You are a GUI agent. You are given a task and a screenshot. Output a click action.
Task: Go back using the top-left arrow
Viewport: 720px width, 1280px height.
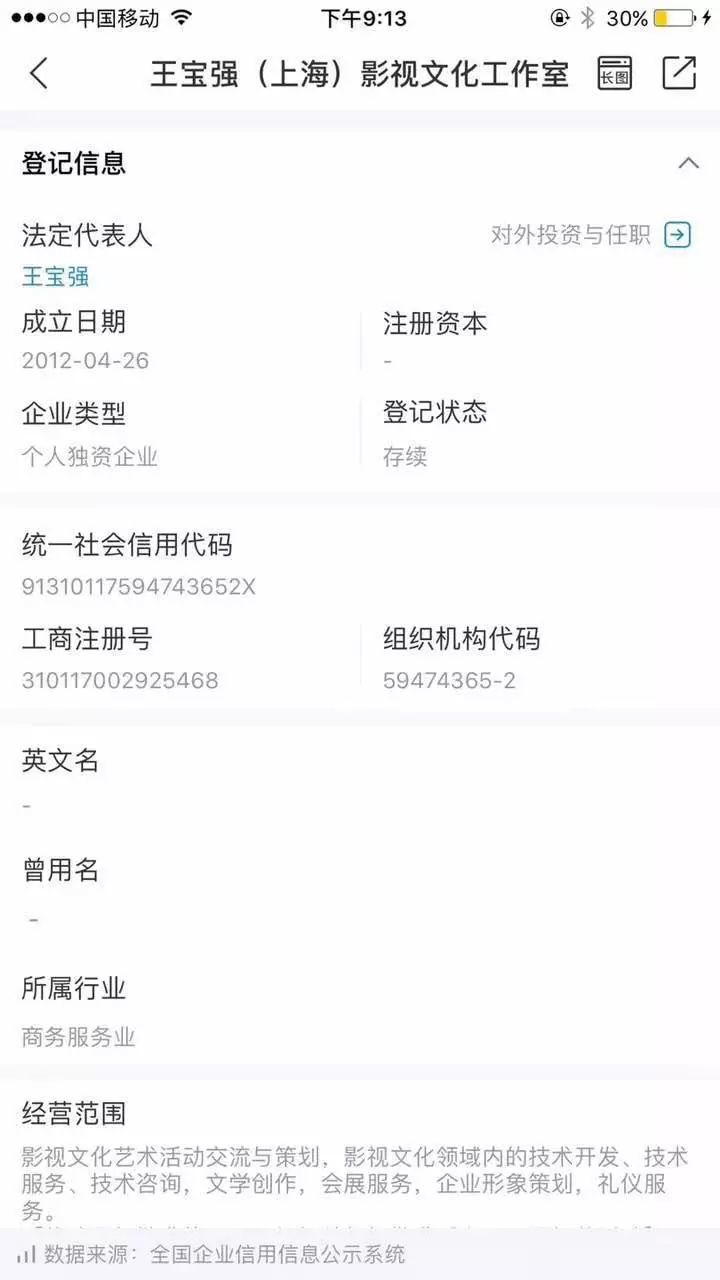point(39,74)
